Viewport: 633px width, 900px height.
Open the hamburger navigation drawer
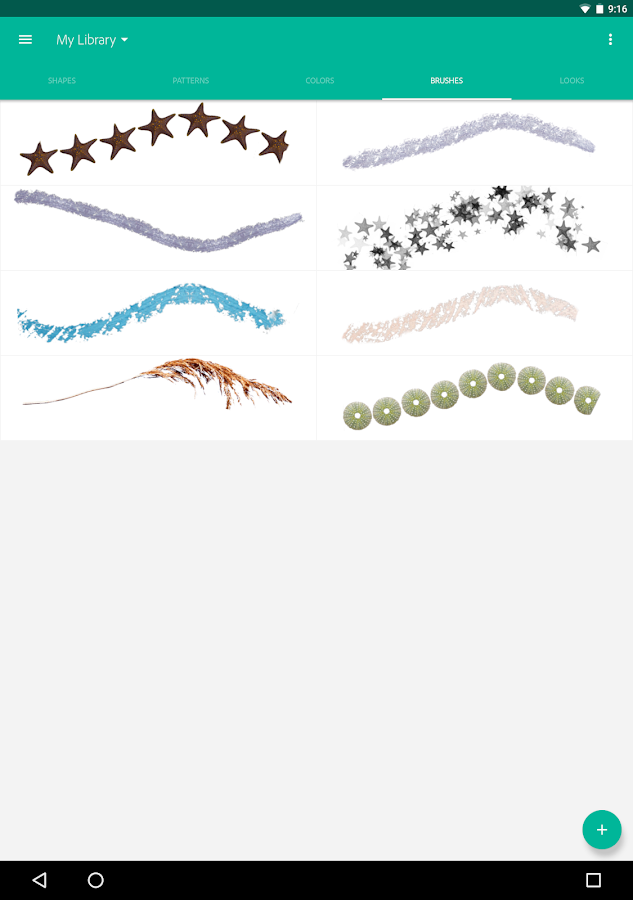25,40
